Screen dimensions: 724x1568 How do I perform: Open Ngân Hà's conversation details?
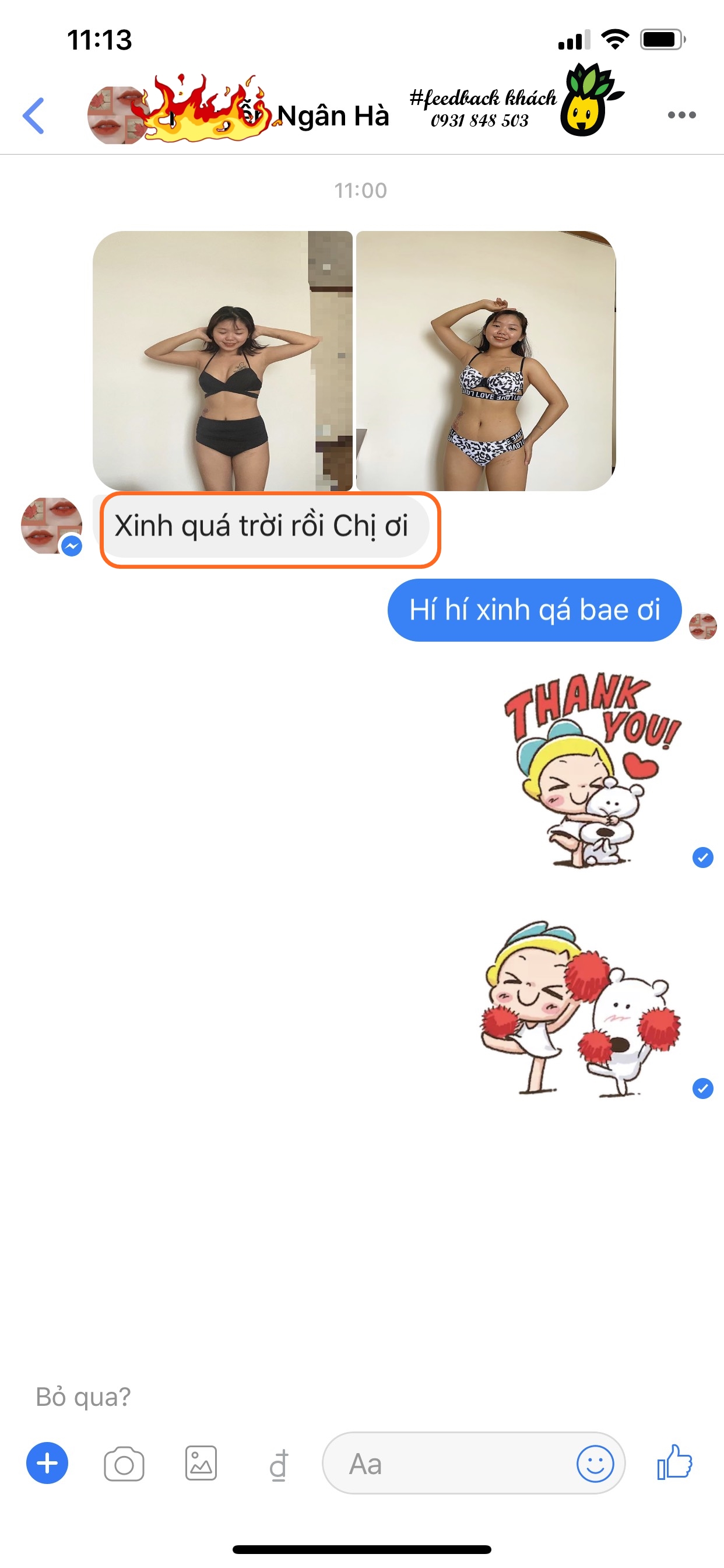point(332,116)
